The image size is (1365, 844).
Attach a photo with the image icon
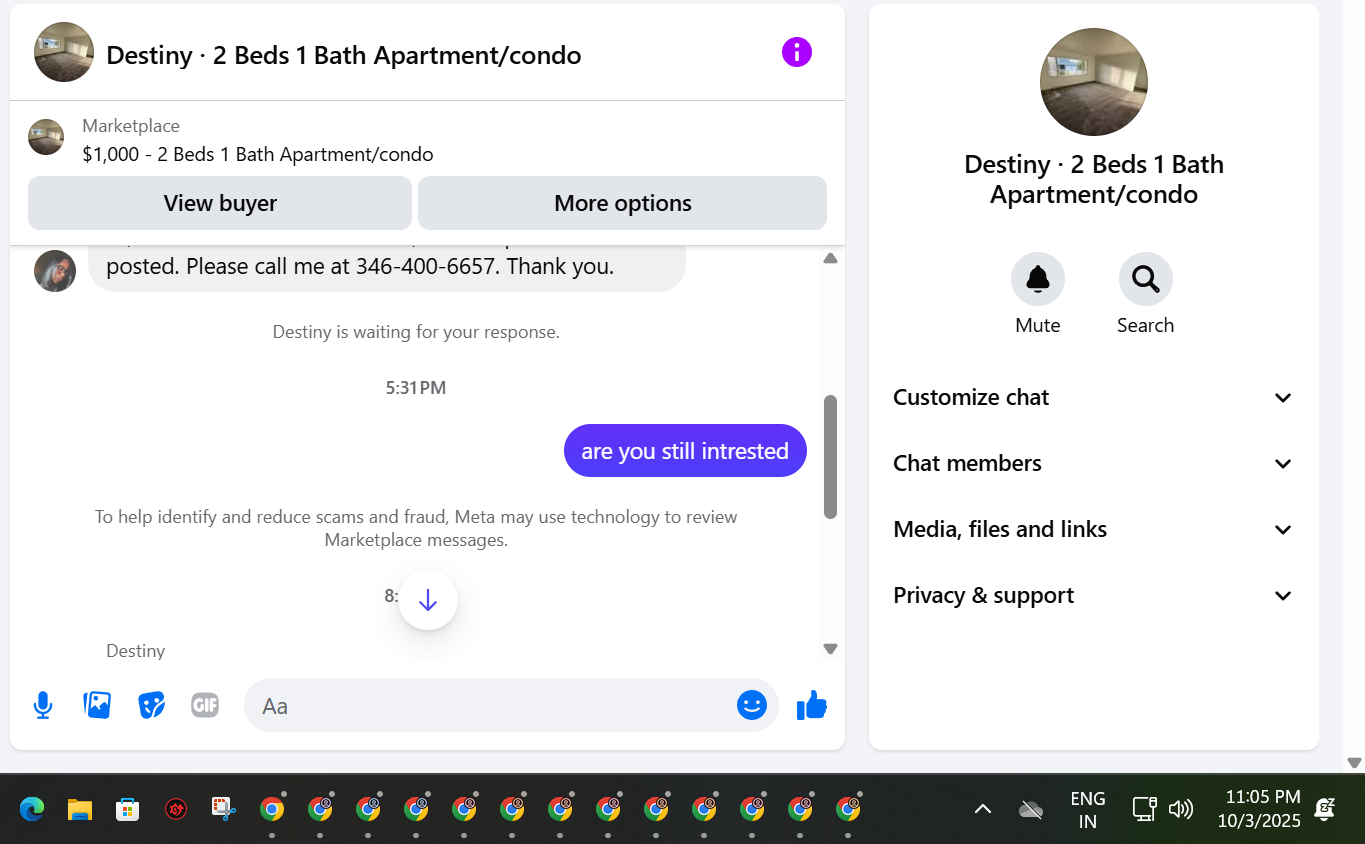97,705
